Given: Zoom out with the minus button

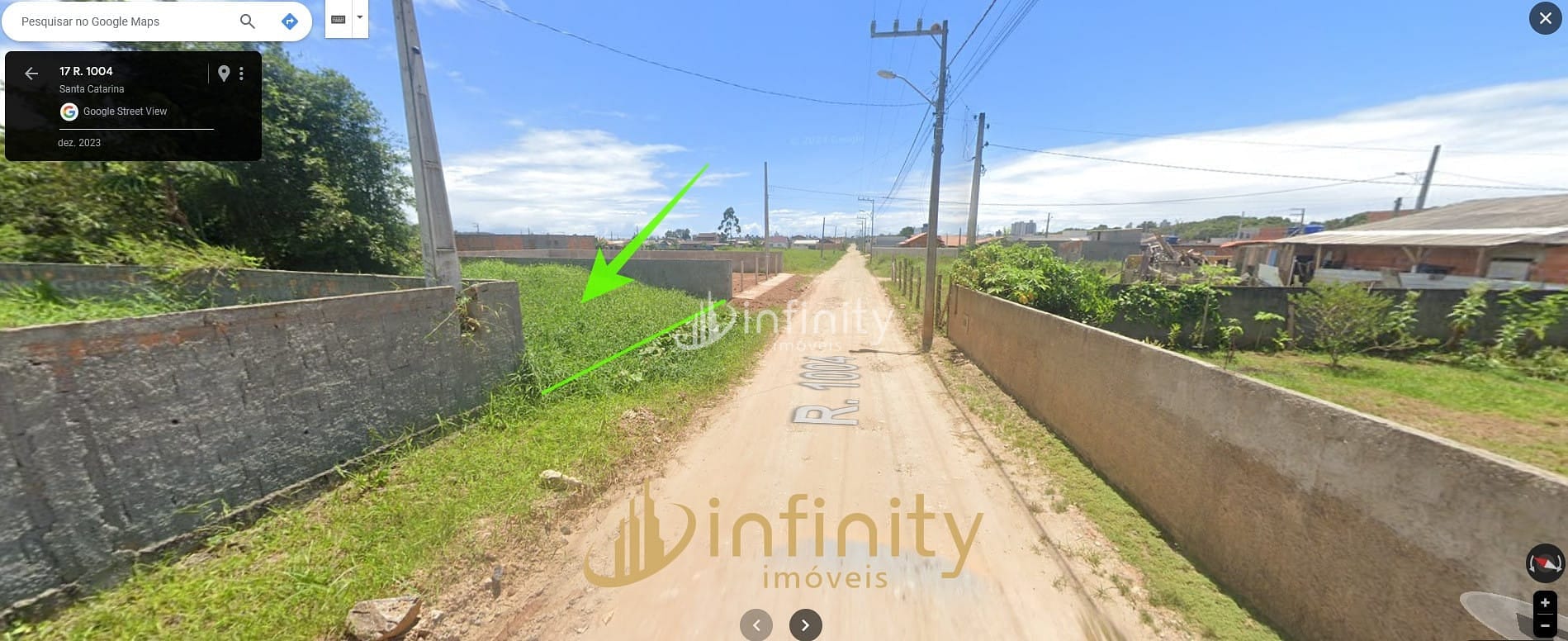Looking at the screenshot, I should [1545, 626].
